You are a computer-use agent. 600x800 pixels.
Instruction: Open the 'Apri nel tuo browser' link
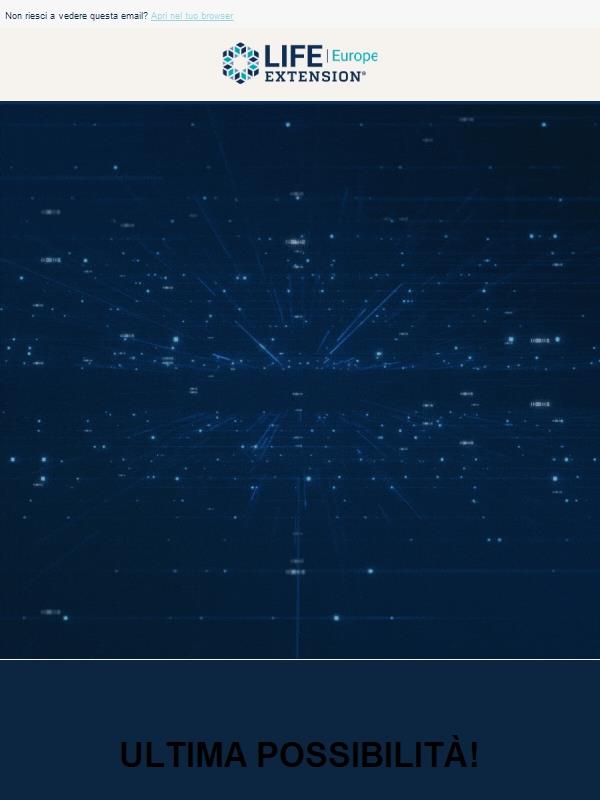(x=192, y=16)
